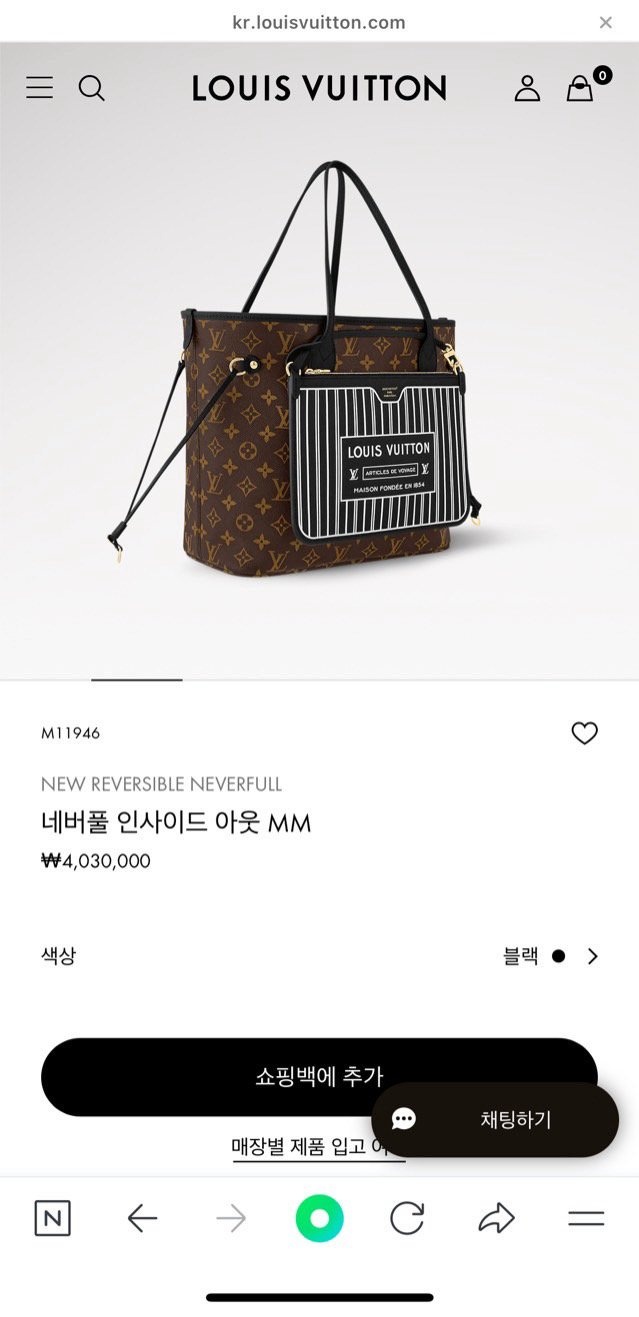Open the shopping bag
Image resolution: width=639 pixels, height=1317 pixels.
click(x=580, y=88)
